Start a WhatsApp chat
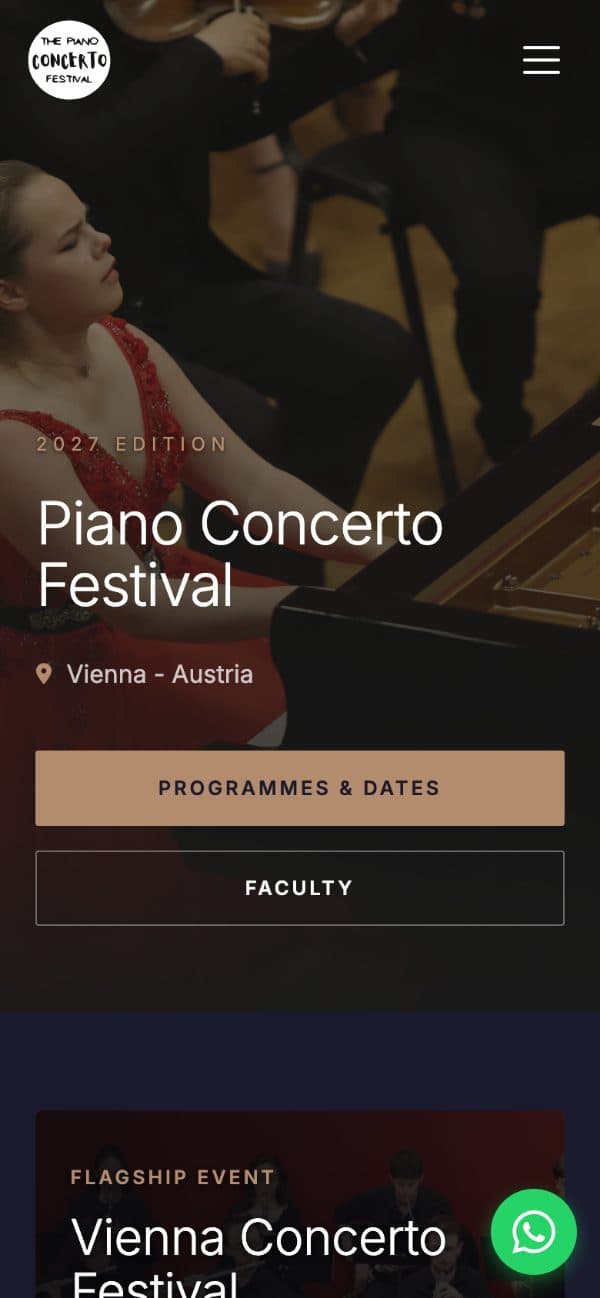 click(534, 1232)
